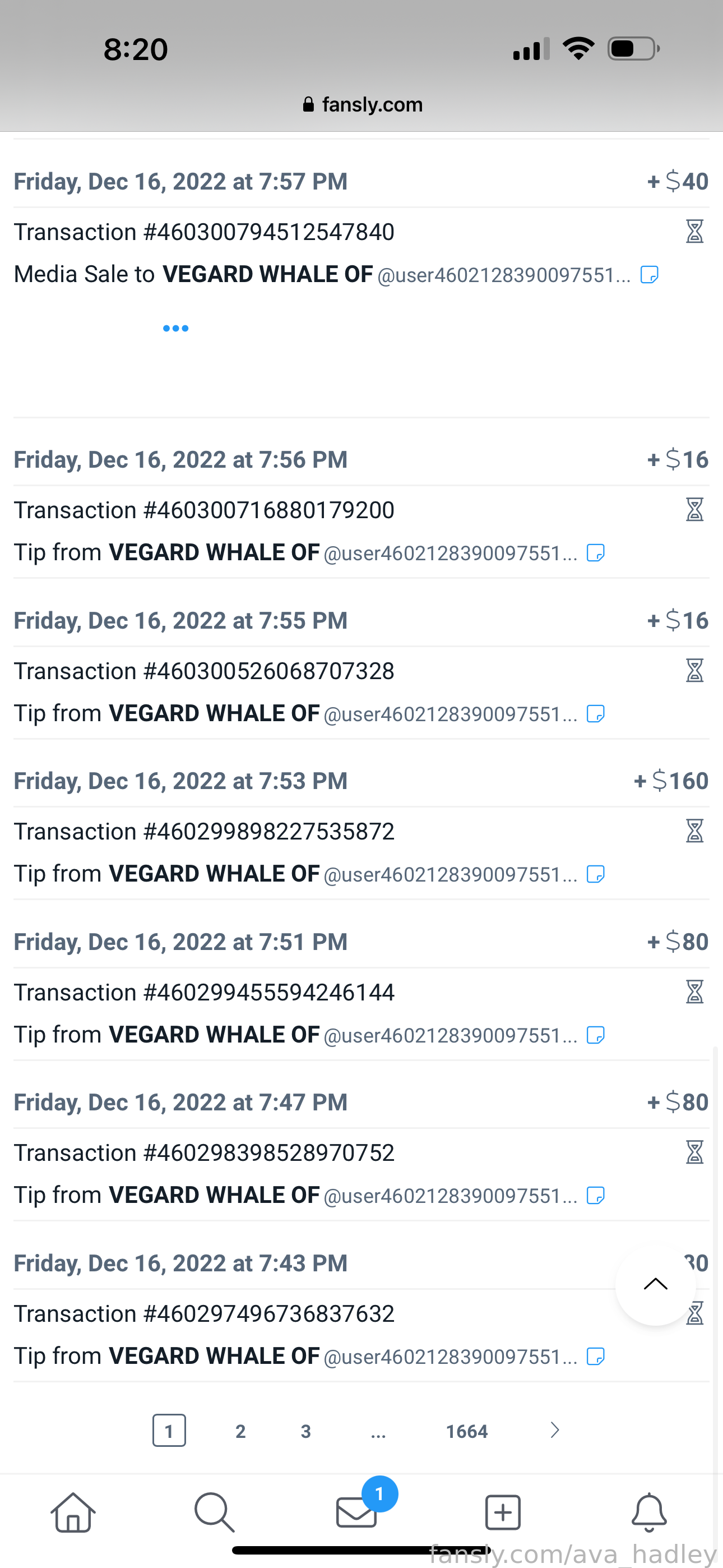Tap the scroll-to-top arrow button
The image size is (723, 1568).
pyautogui.click(x=655, y=1284)
